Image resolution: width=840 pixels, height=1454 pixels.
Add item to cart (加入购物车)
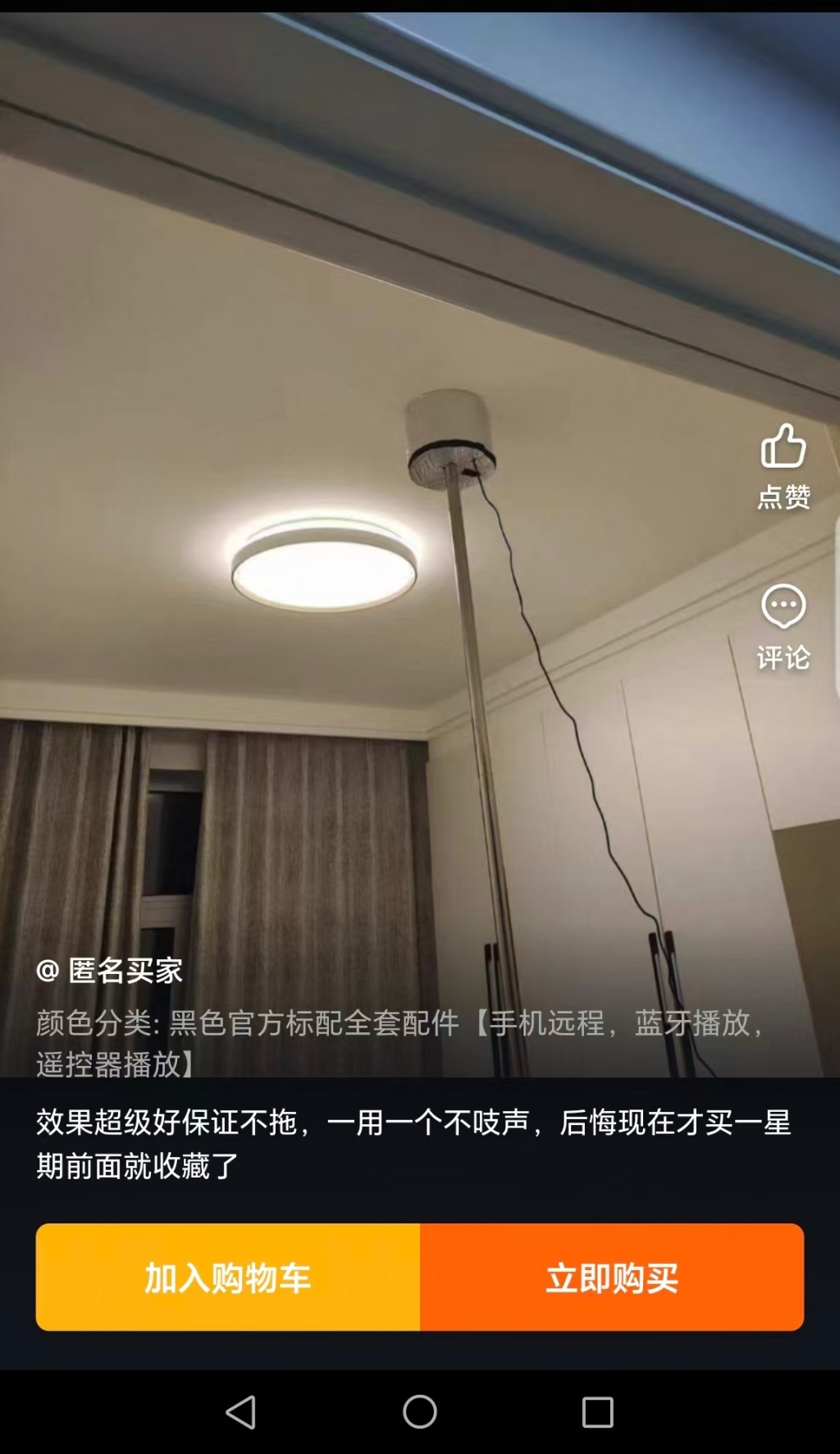pyautogui.click(x=228, y=1277)
